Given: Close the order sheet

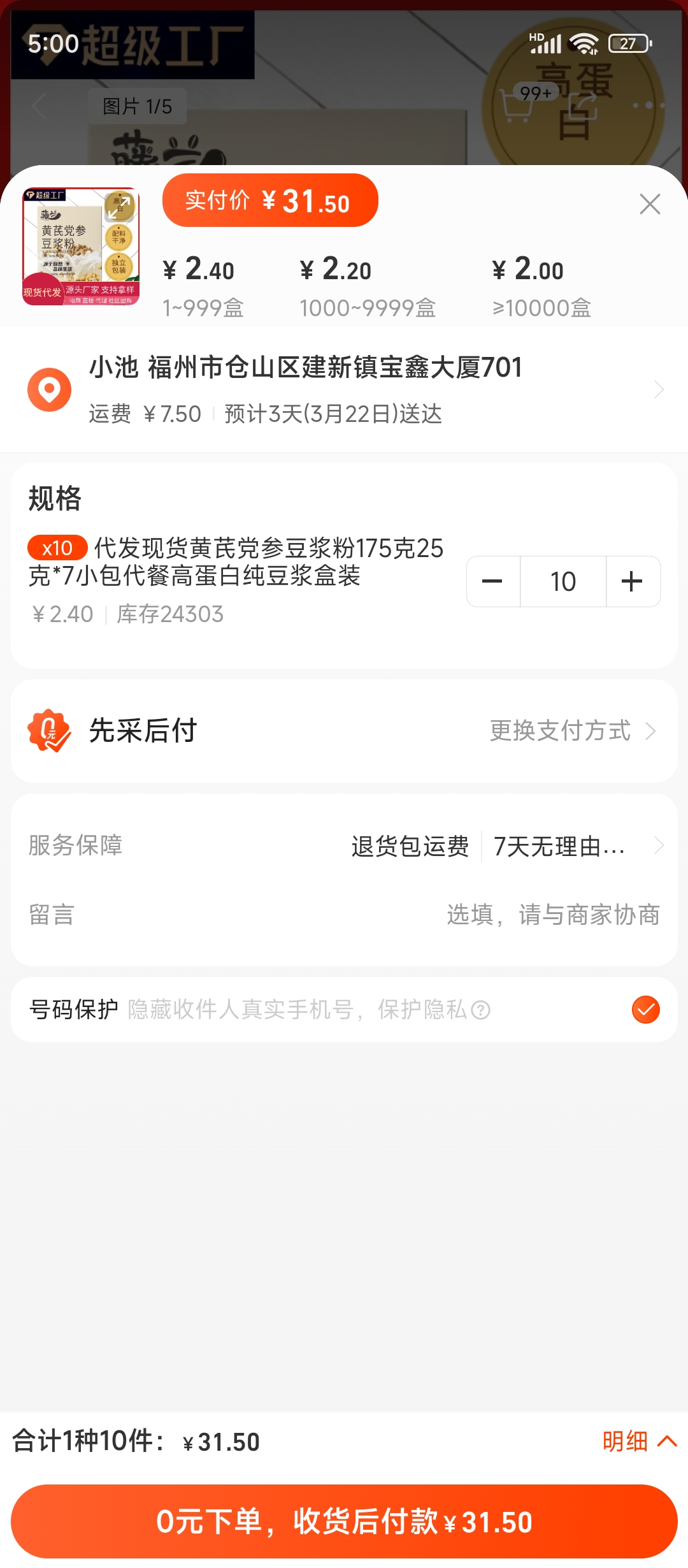Looking at the screenshot, I should click(649, 204).
